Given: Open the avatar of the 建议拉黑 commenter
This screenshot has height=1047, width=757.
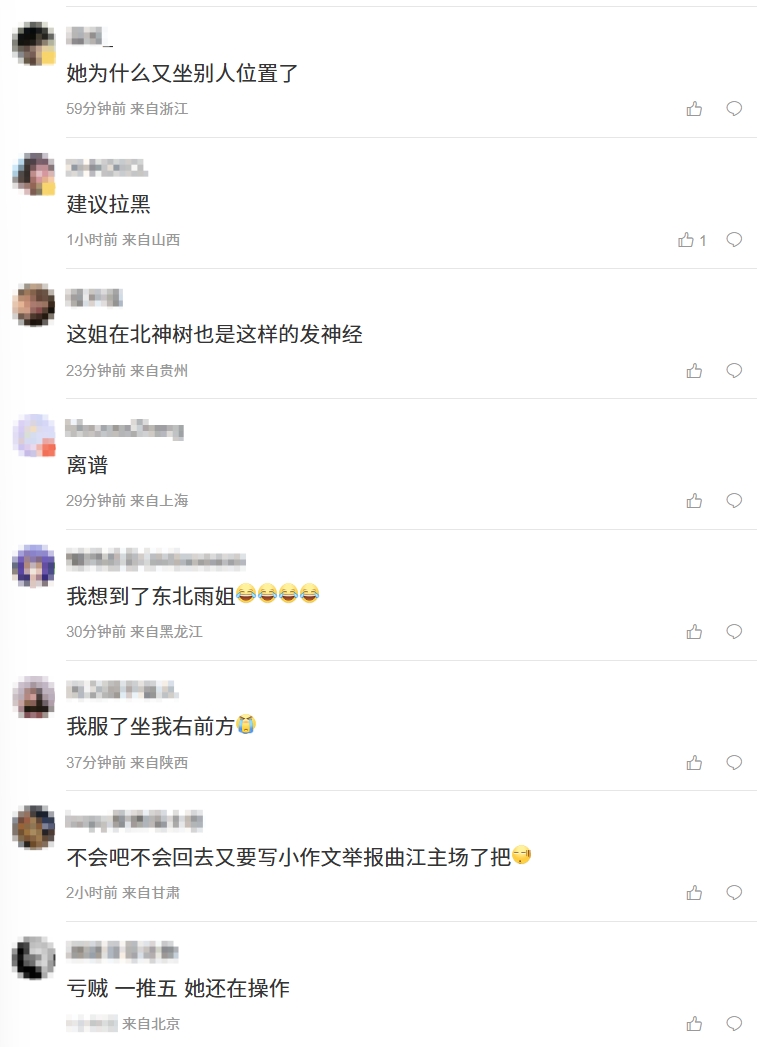Looking at the screenshot, I should point(33,175).
